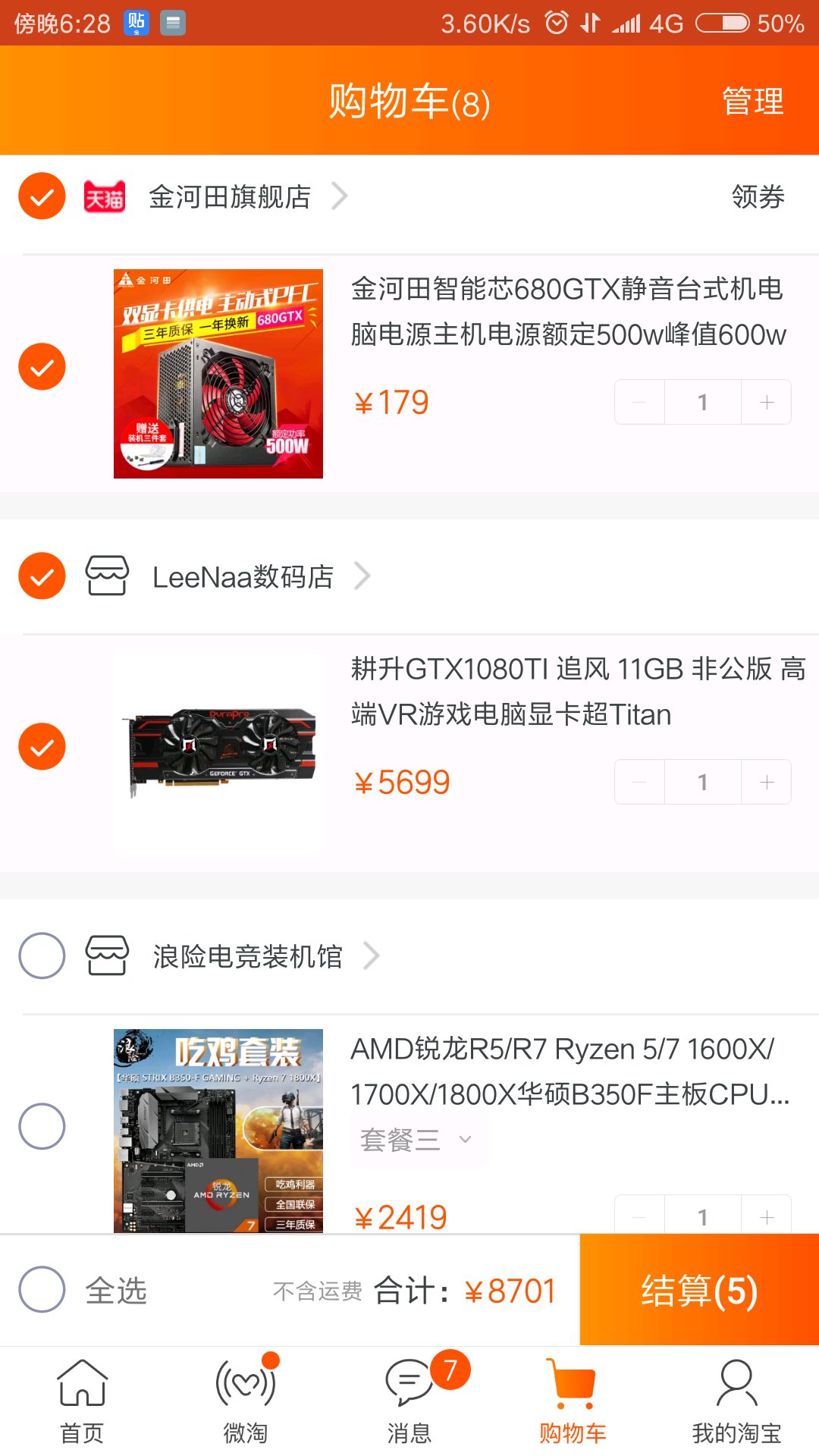Select all items from 浪险电竞装机馆

click(x=42, y=955)
